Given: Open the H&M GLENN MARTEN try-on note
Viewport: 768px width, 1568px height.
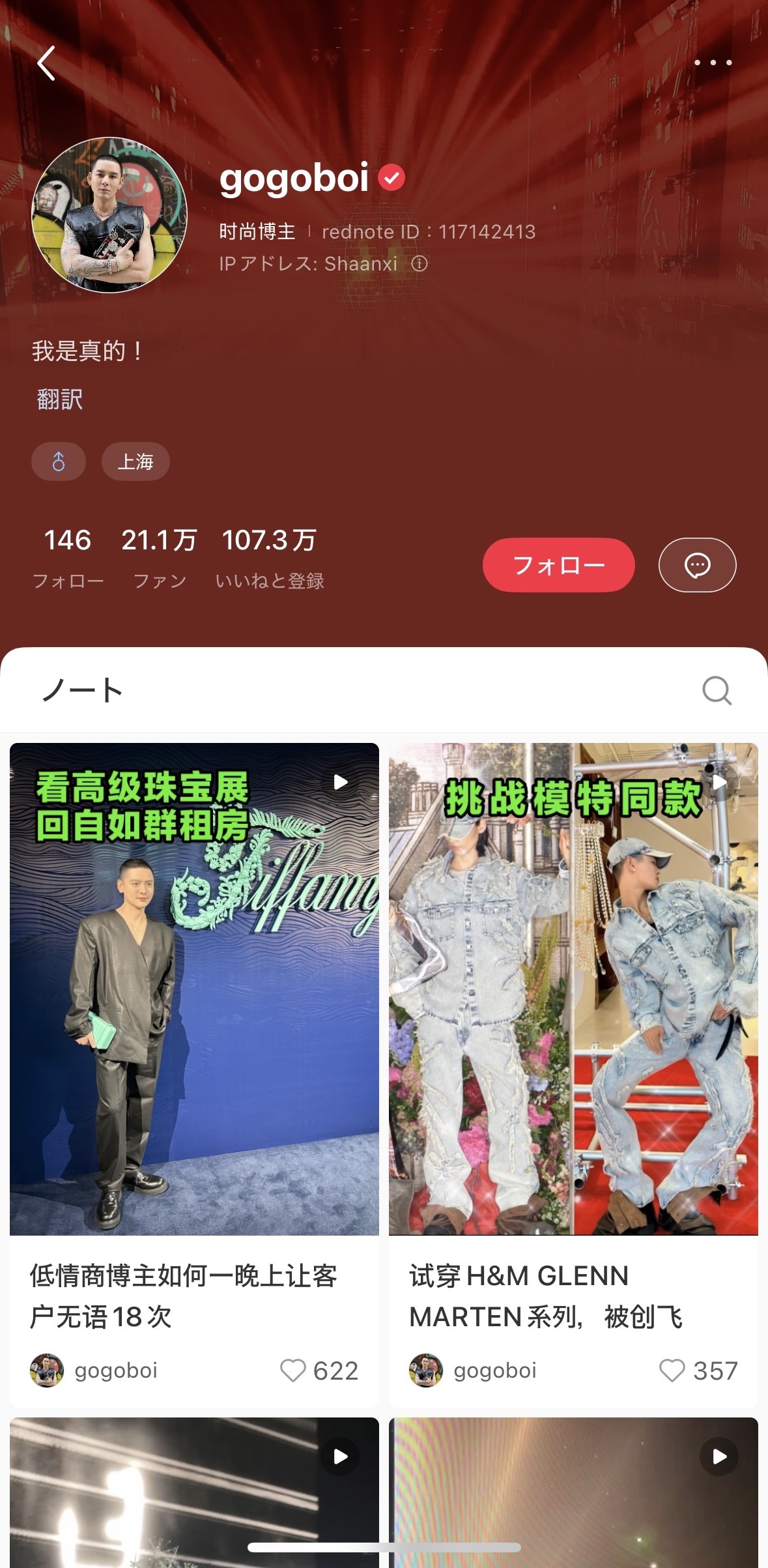Looking at the screenshot, I should point(573,988).
